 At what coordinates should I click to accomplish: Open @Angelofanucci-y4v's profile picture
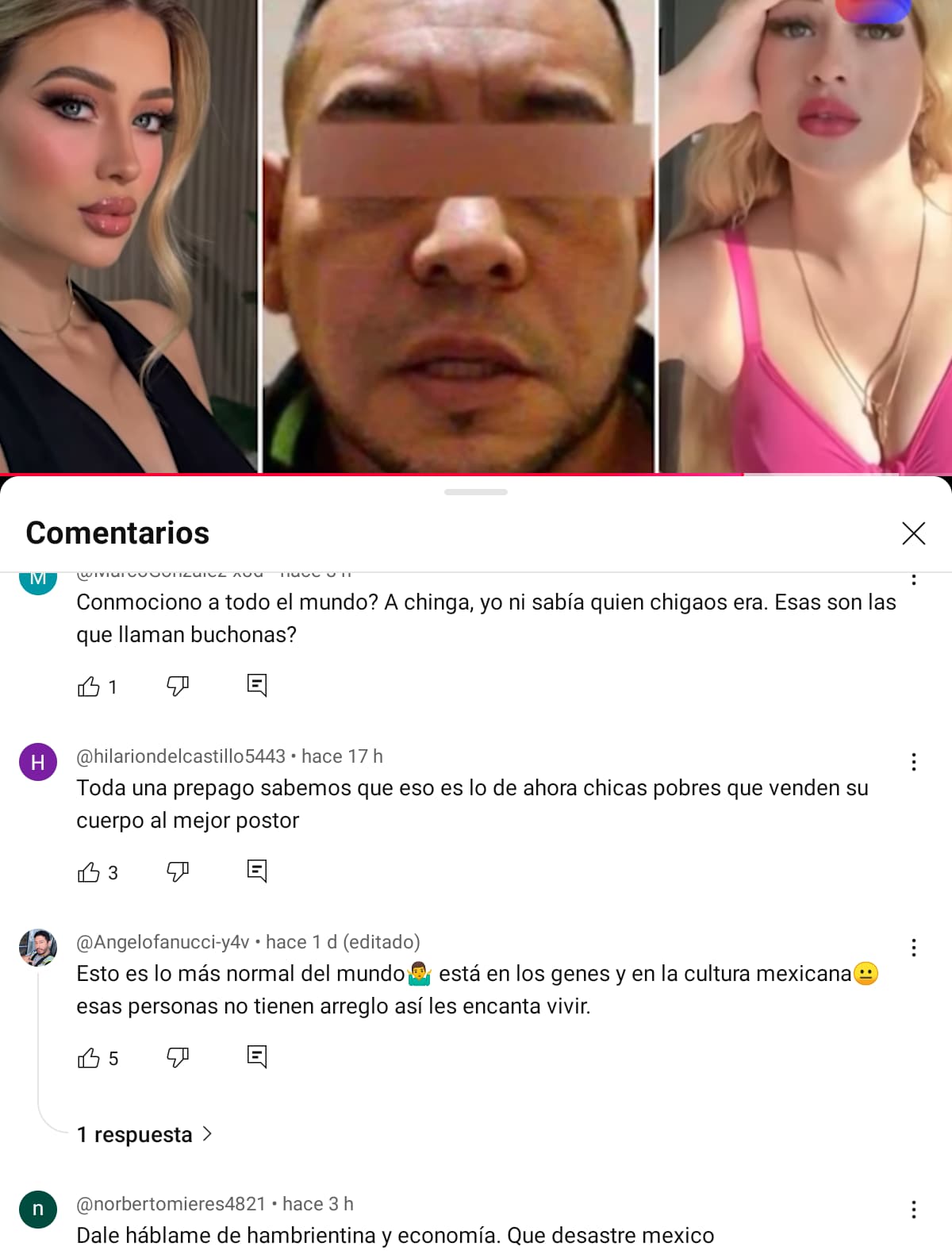click(x=38, y=948)
